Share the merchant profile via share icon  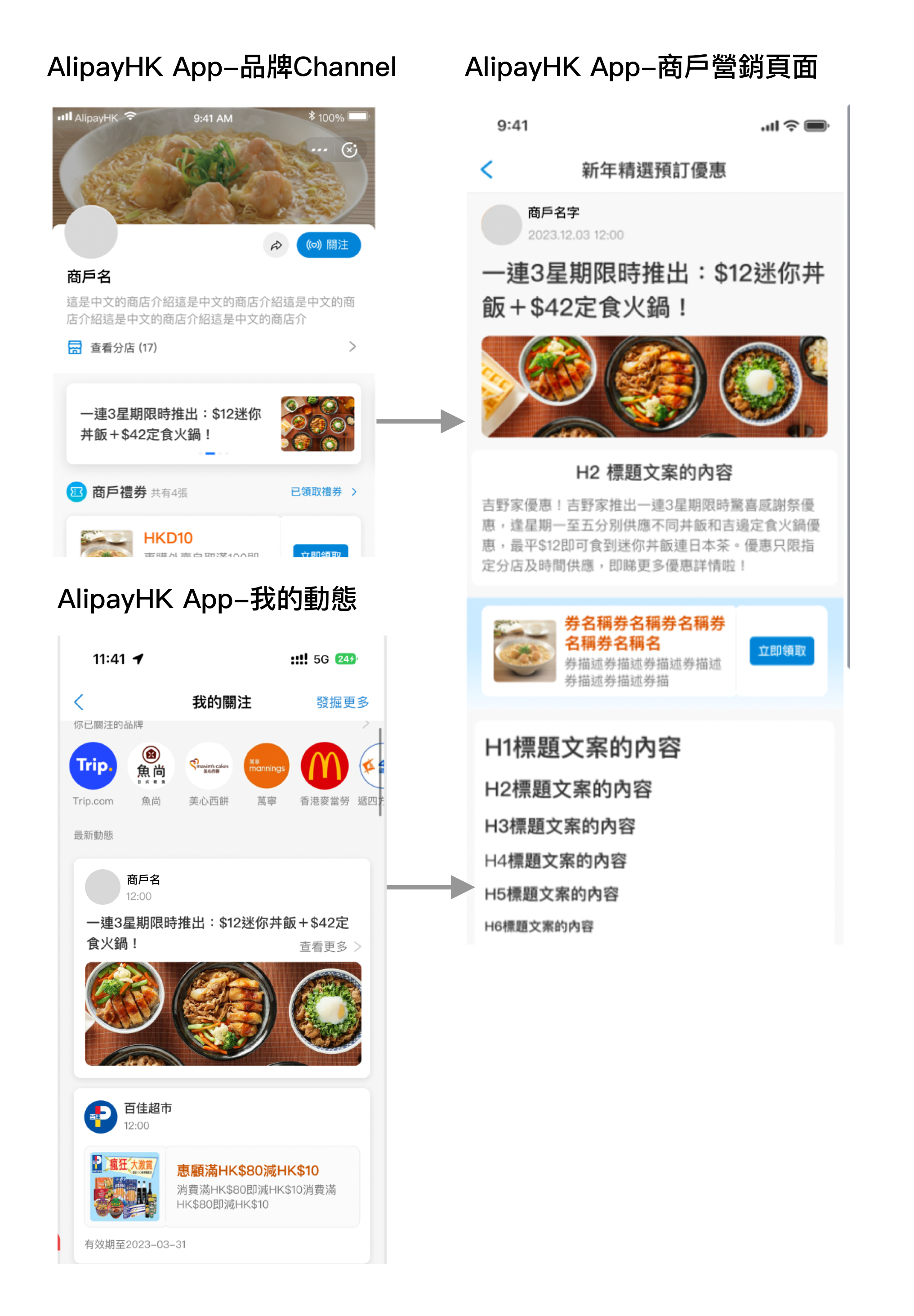tap(276, 245)
